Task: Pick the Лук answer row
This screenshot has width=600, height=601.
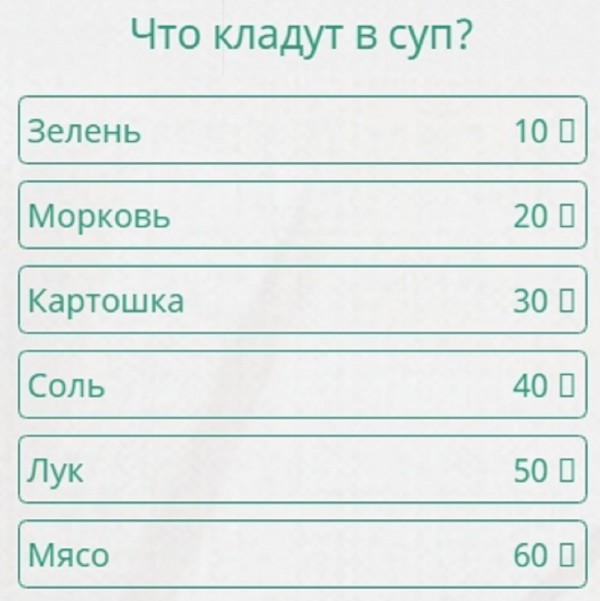Action: pos(300,470)
